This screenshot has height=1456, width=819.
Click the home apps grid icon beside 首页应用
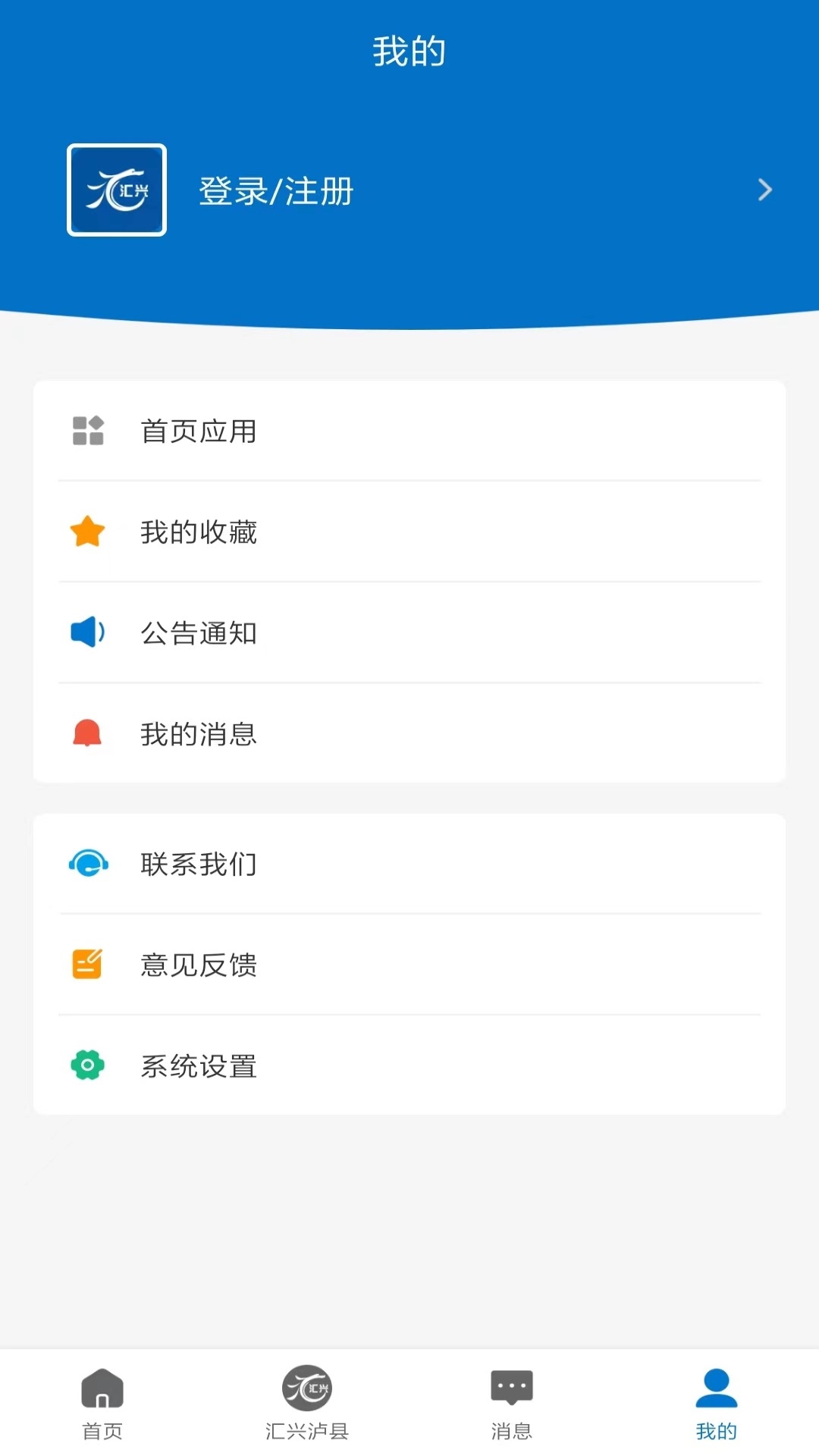88,431
